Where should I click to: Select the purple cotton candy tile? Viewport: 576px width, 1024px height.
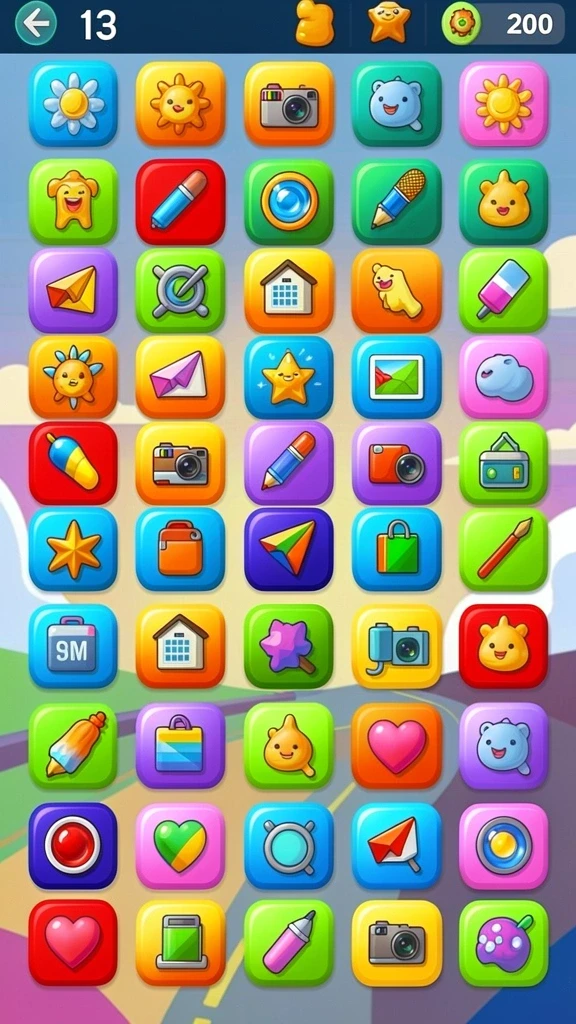(x=289, y=646)
